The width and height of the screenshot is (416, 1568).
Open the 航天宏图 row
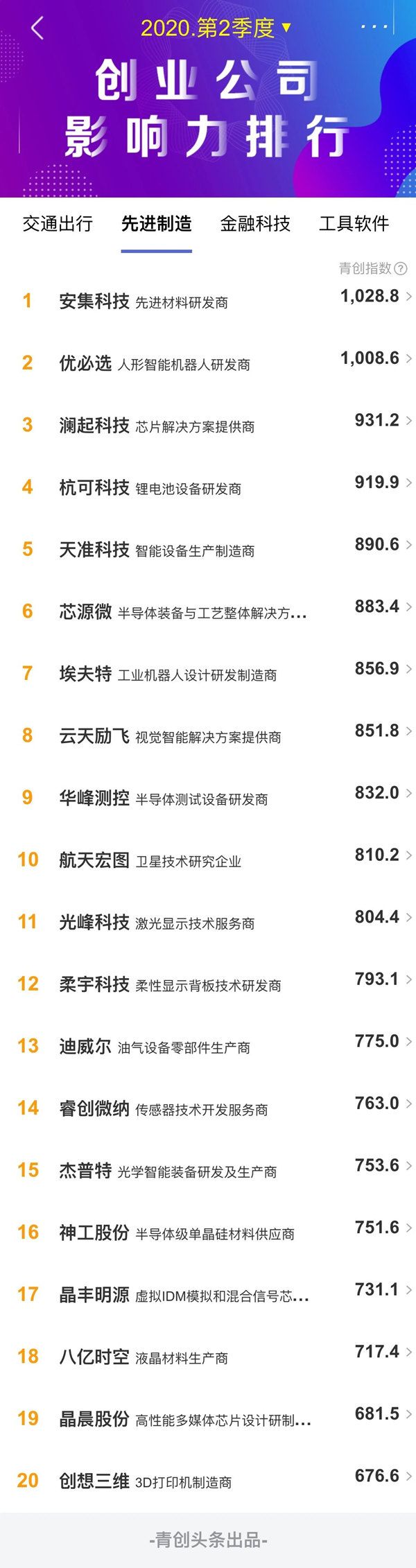[208, 860]
